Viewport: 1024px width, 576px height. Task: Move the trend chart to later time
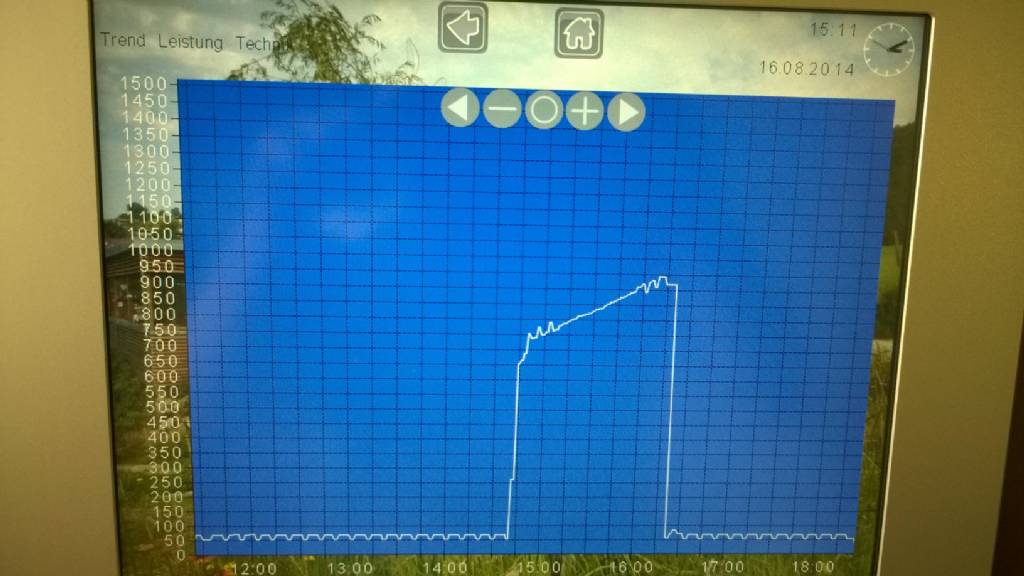626,111
